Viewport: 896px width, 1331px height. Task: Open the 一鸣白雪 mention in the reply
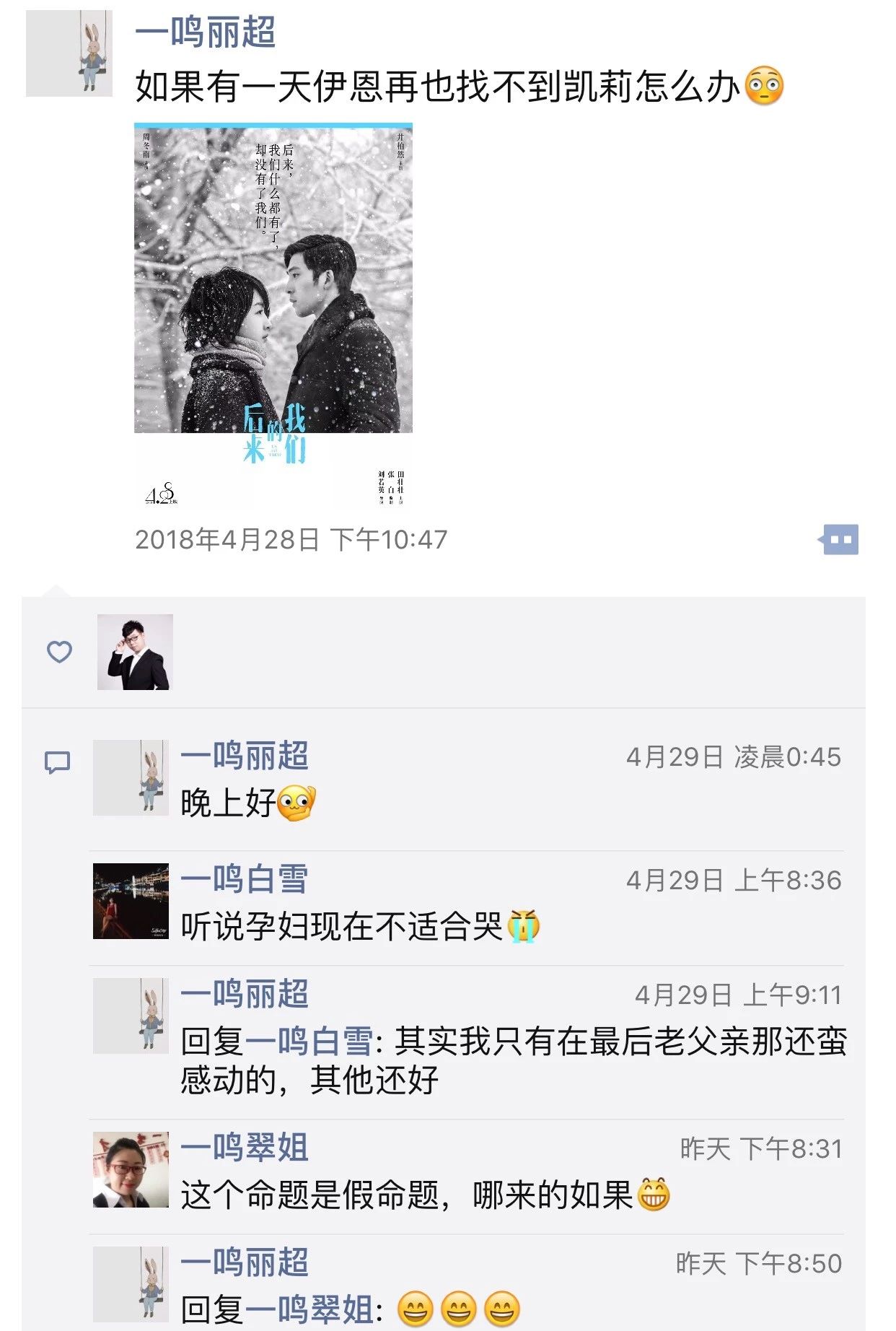coord(309,1042)
